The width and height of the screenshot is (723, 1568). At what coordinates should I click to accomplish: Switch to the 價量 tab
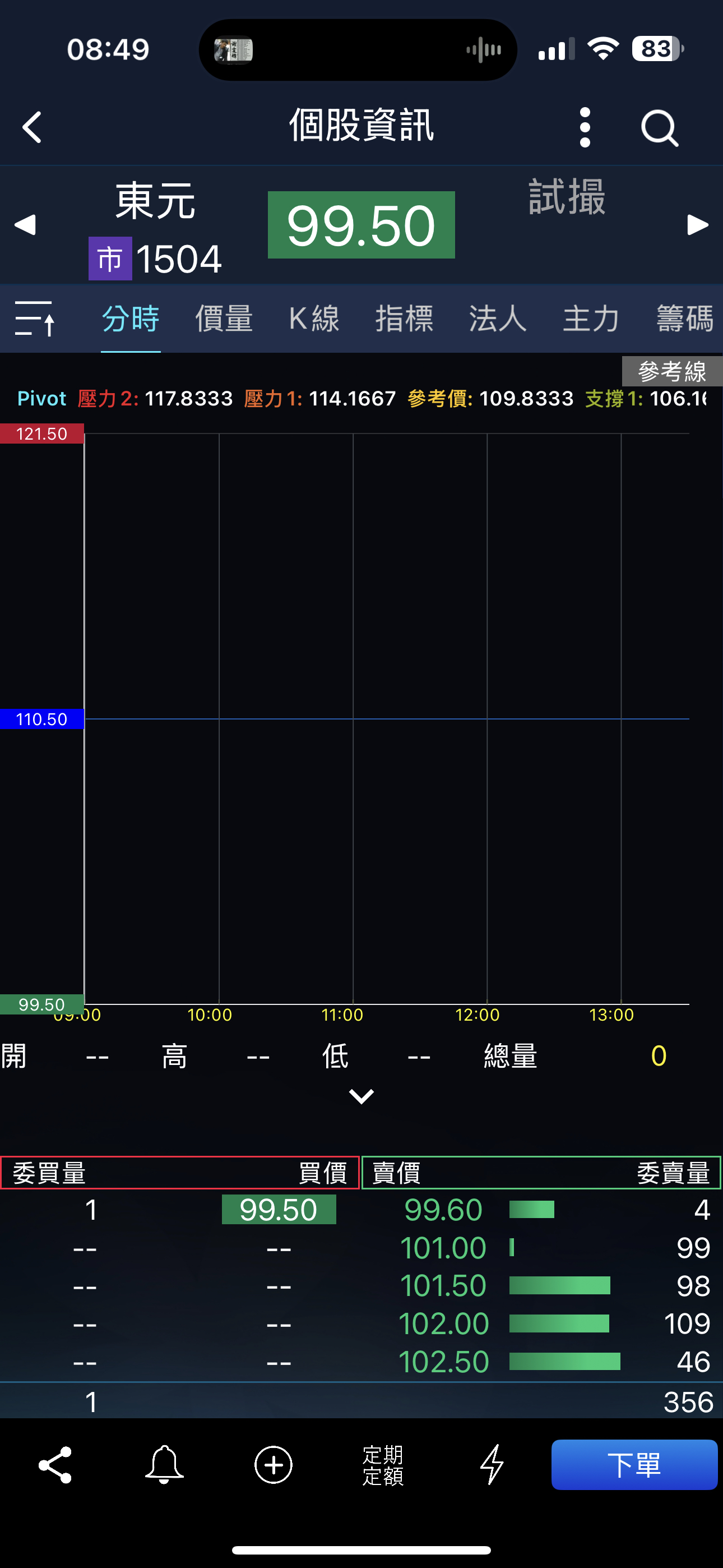pos(224,319)
